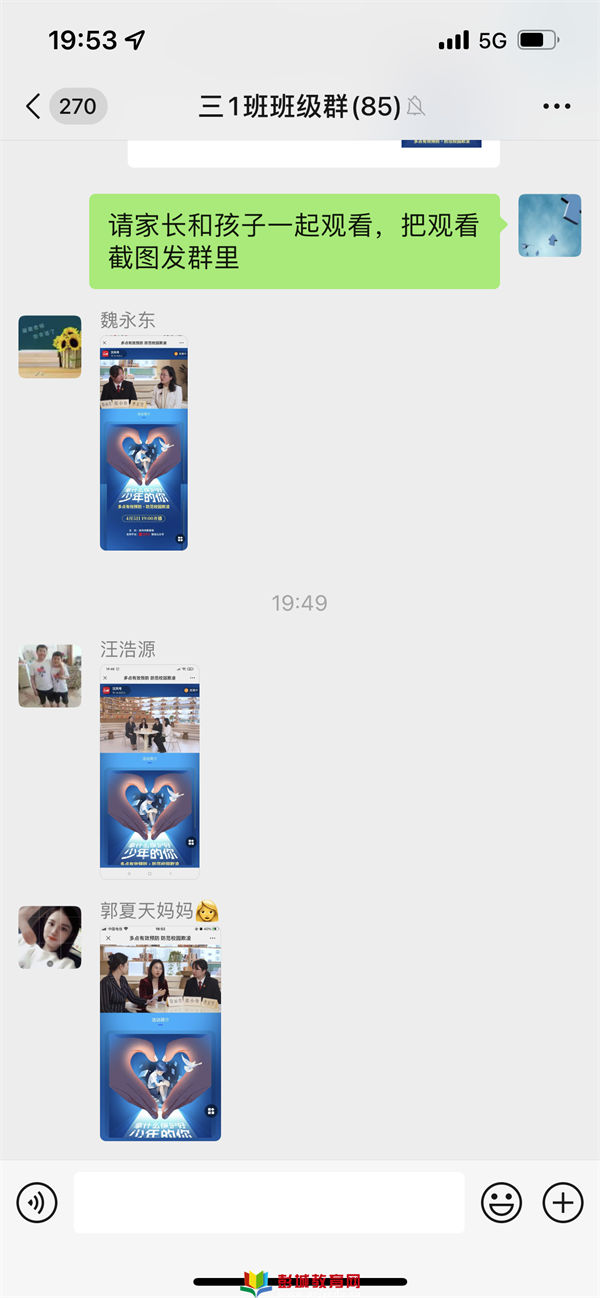Tap the message text field
Viewport: 600px width, 1298px height.
tap(269, 1202)
